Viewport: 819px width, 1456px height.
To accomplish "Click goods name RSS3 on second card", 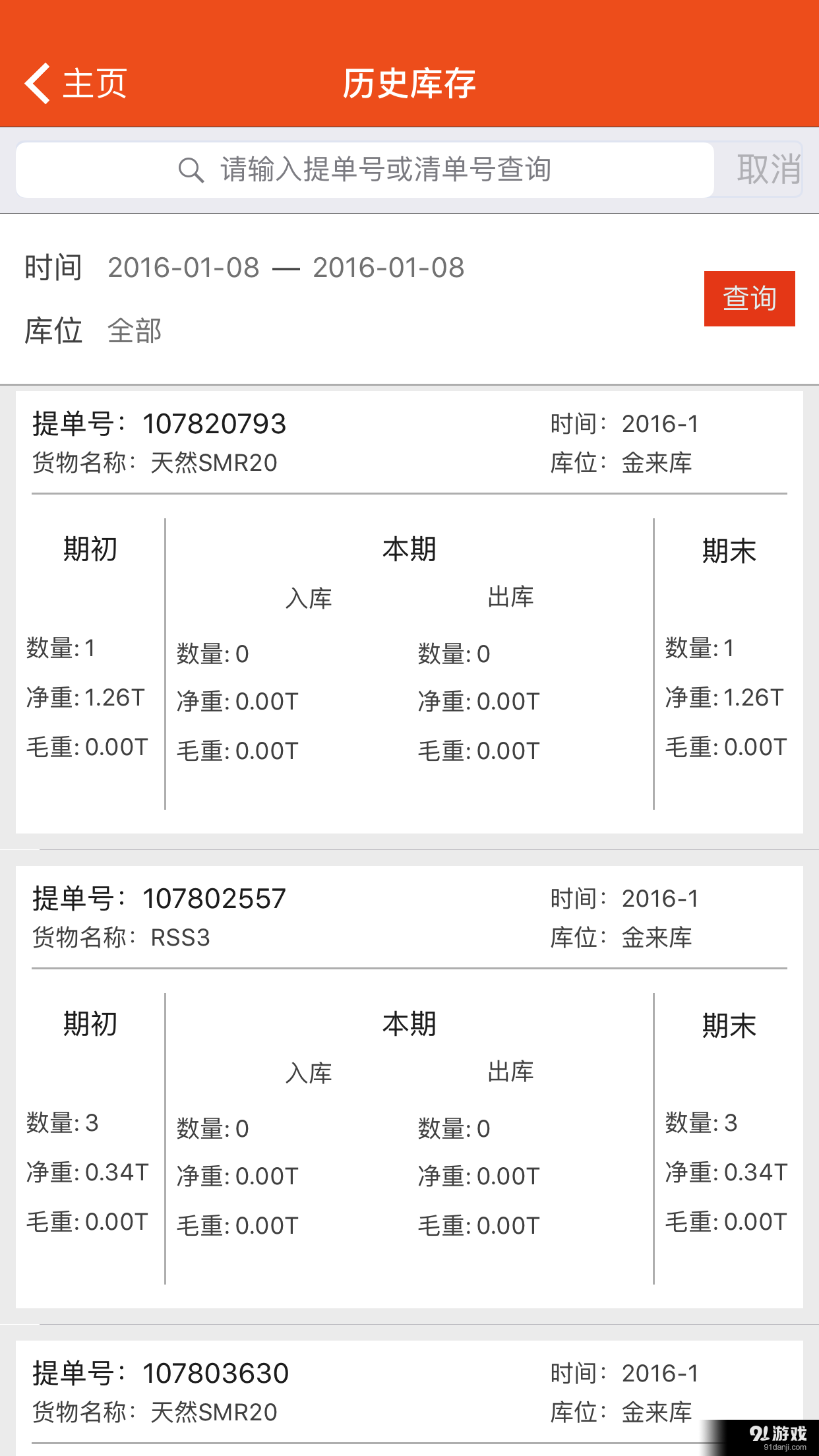I will [181, 938].
